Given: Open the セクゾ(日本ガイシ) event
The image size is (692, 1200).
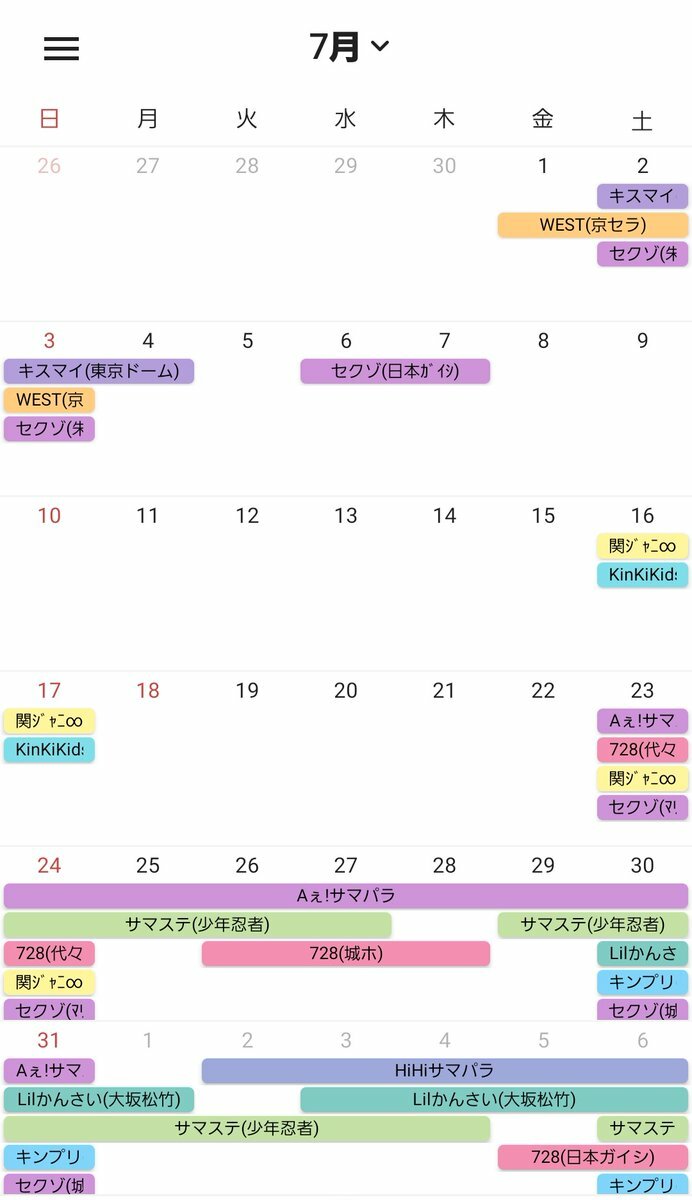Looking at the screenshot, I should tap(395, 371).
